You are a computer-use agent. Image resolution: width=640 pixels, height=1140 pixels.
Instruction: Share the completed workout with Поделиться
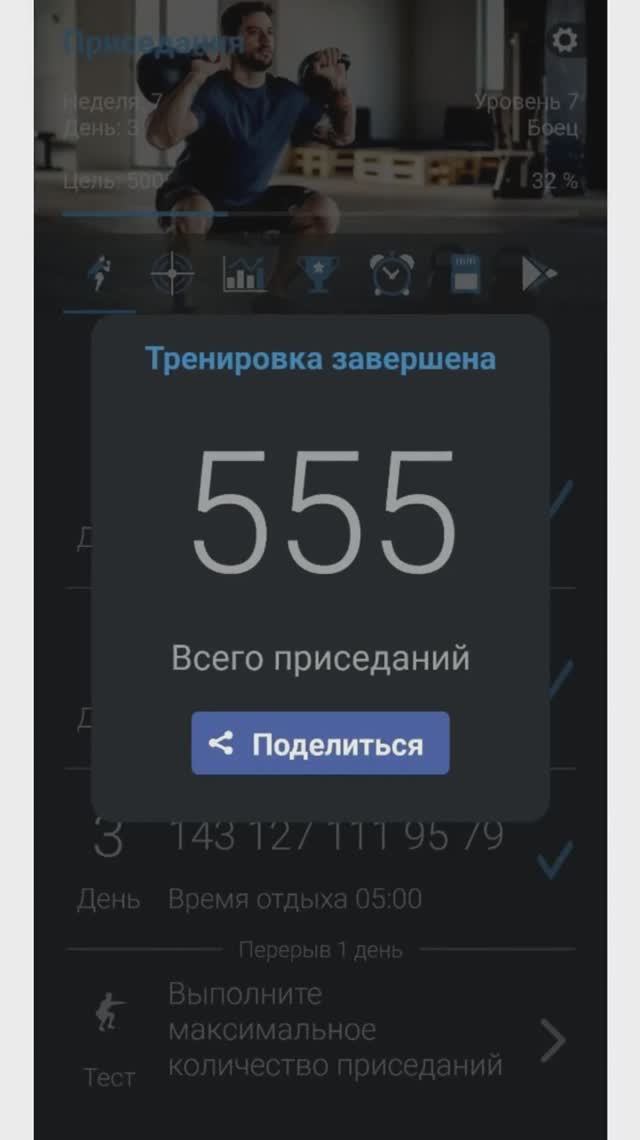(x=320, y=744)
